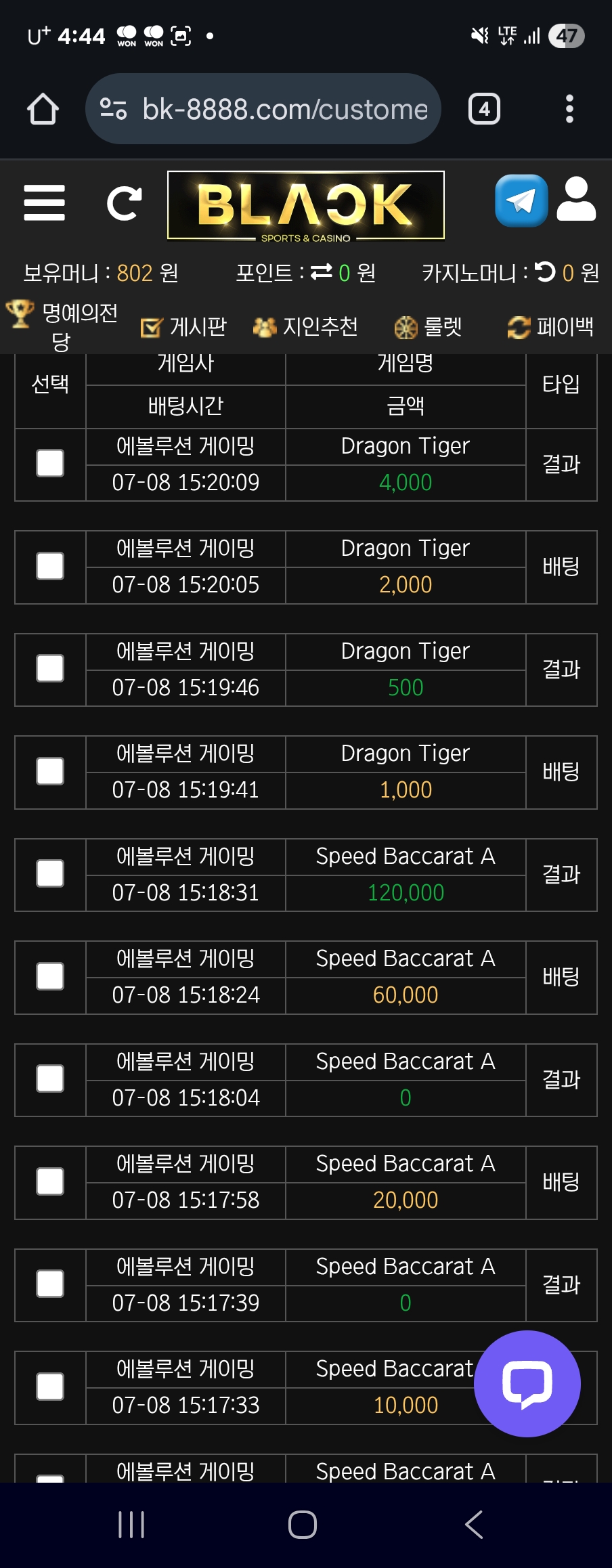Screen dimensions: 612x1568
Task: Open the browser tab switcher
Action: (x=484, y=109)
